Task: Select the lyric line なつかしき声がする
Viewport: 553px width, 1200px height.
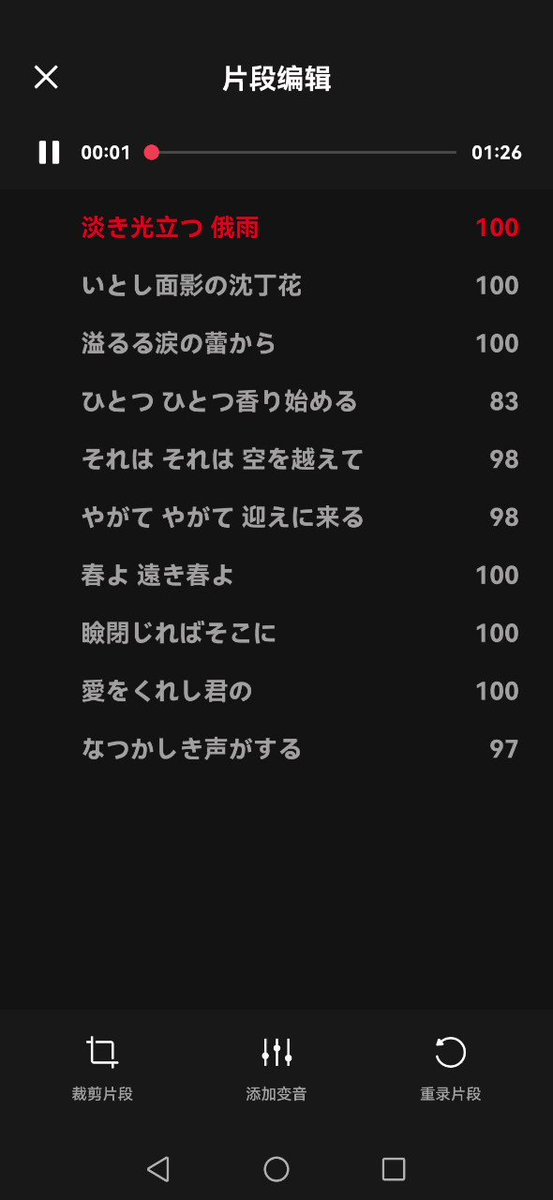Action: pyautogui.click(x=276, y=750)
